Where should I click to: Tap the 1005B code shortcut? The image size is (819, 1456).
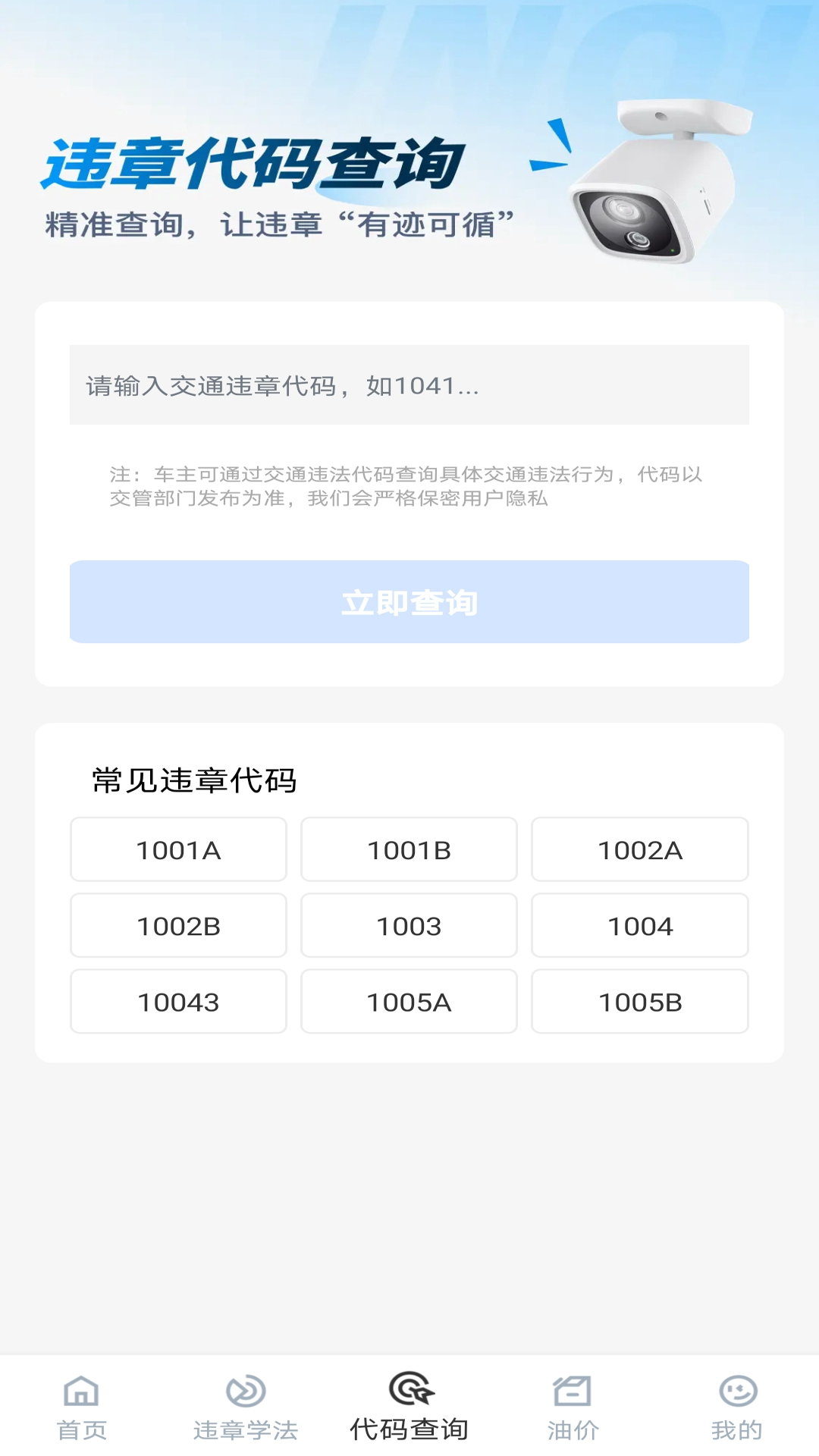(x=640, y=1003)
